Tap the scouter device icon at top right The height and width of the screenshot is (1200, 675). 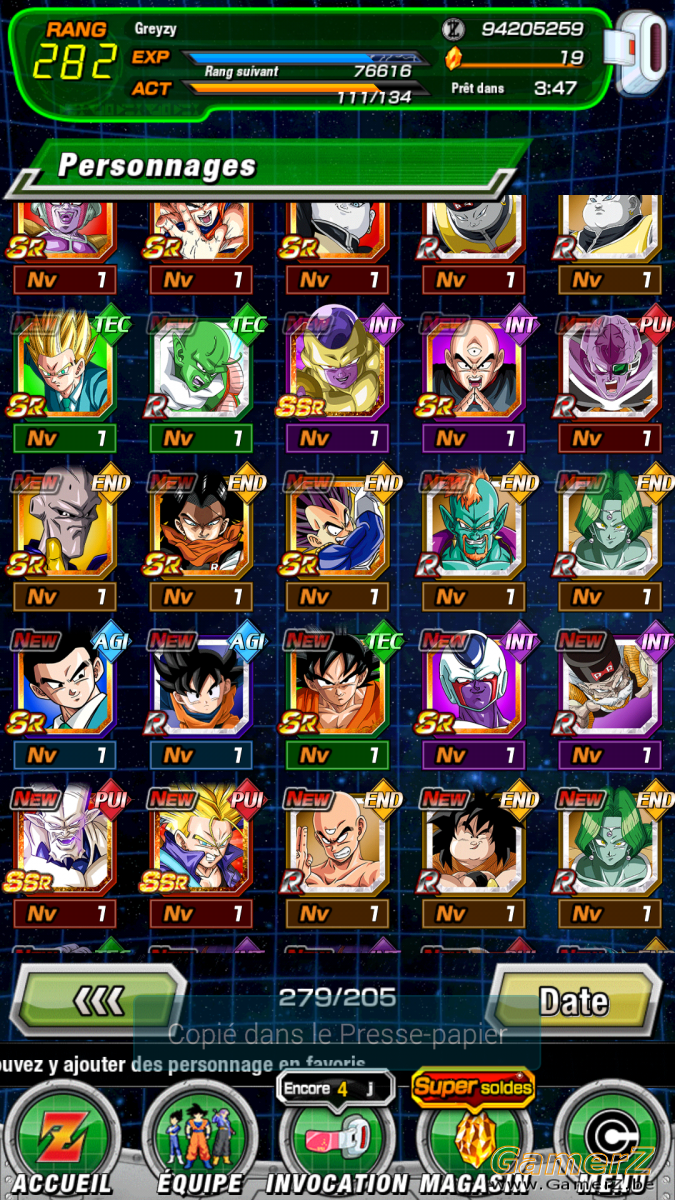pyautogui.click(x=643, y=53)
